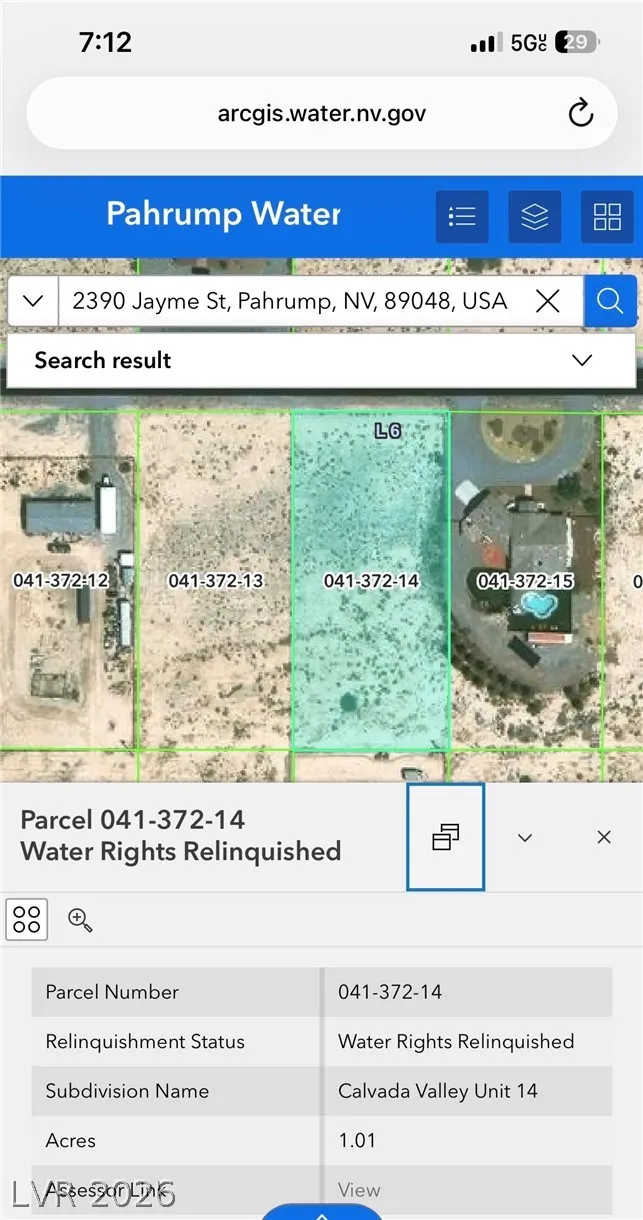Collapse the parcel 041-372-14 details
The width and height of the screenshot is (643, 1220).
525,838
